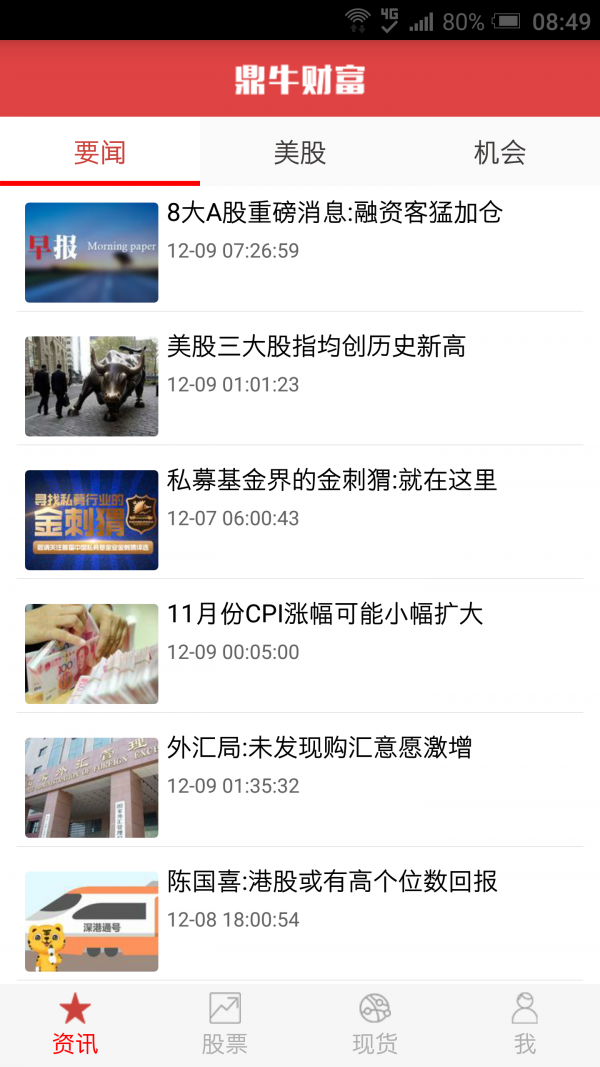The height and width of the screenshot is (1067, 600).
Task: Open 外汇局:未发现购汇意愿激增
Action: pyautogui.click(x=300, y=787)
